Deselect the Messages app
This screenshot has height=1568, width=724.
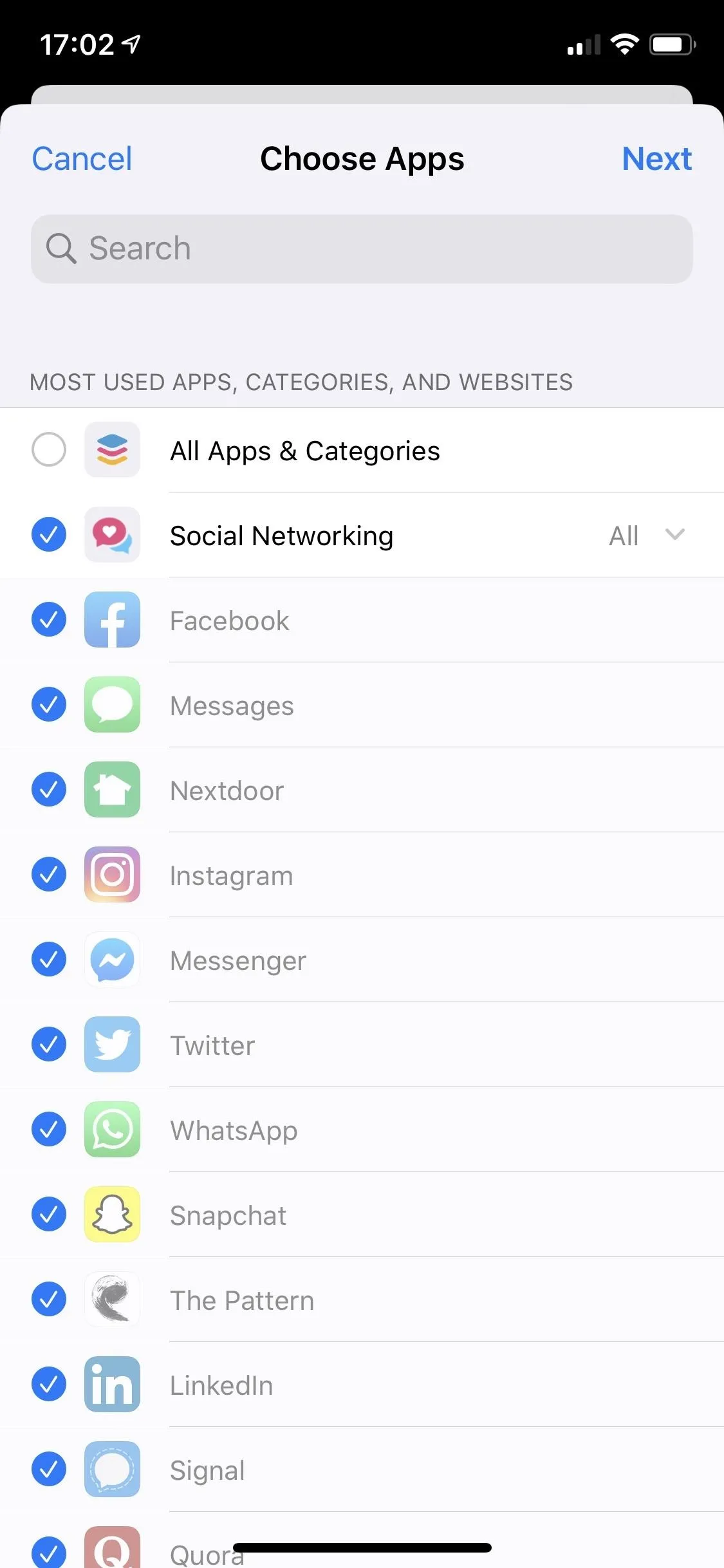tap(49, 704)
